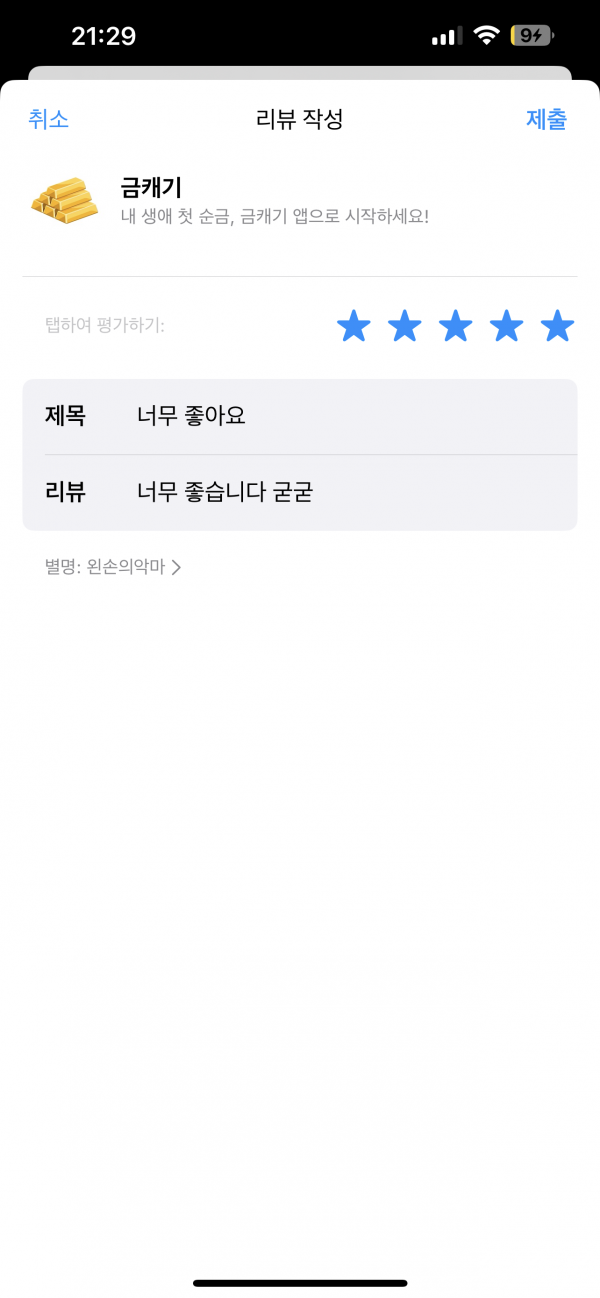This screenshot has height=1298, width=600.
Task: Set rating to four stars
Action: pos(507,325)
